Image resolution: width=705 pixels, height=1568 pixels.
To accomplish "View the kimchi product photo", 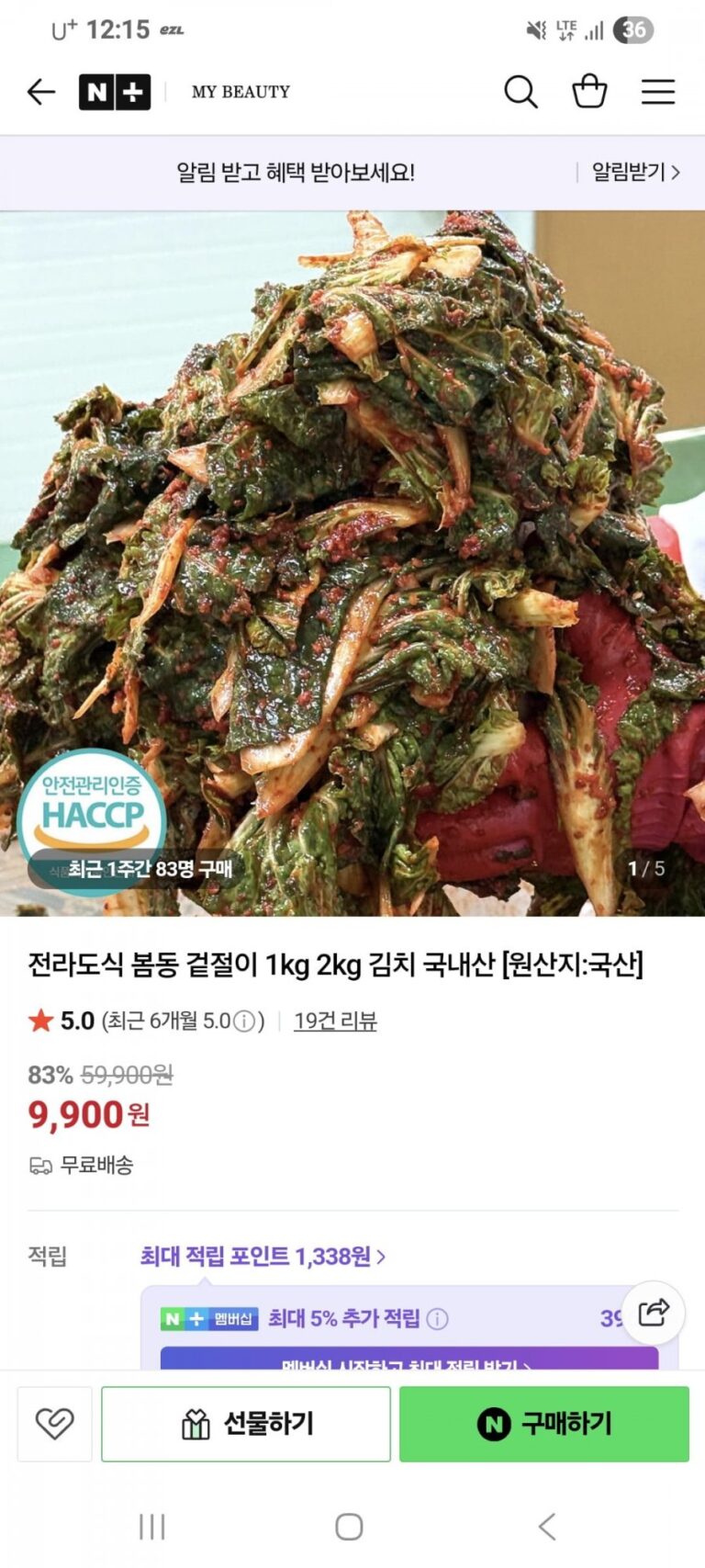I will pos(352,562).
